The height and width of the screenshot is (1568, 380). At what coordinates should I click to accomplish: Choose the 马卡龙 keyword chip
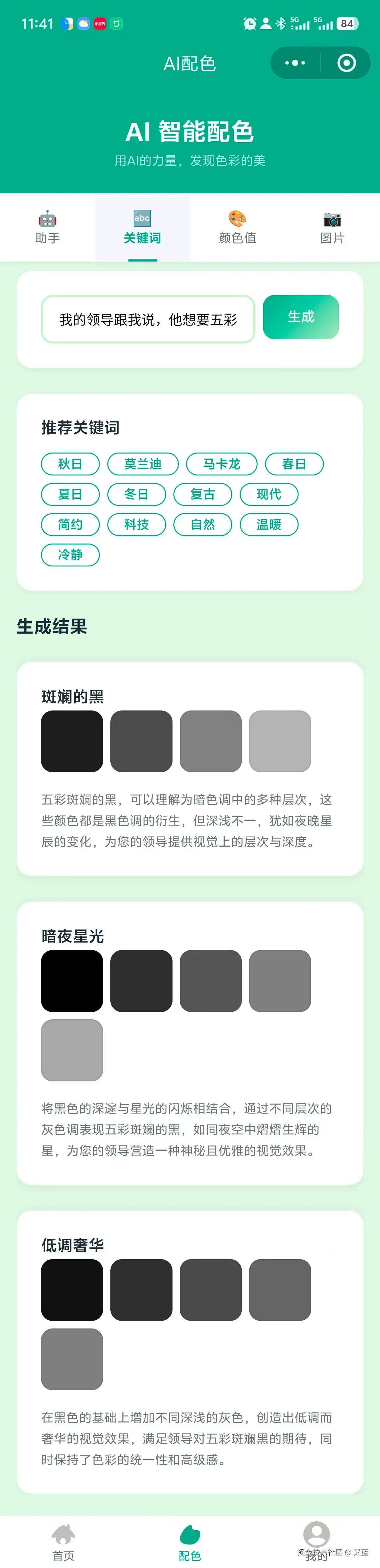tap(222, 464)
